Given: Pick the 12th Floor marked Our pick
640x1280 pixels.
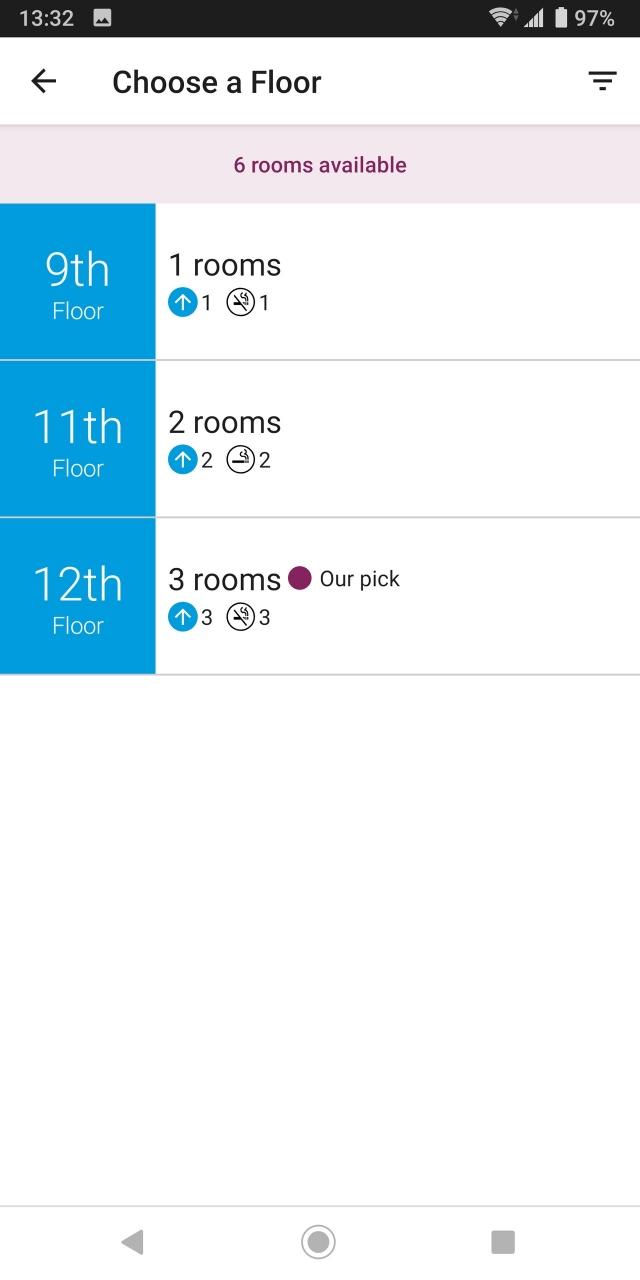Looking at the screenshot, I should [x=320, y=596].
